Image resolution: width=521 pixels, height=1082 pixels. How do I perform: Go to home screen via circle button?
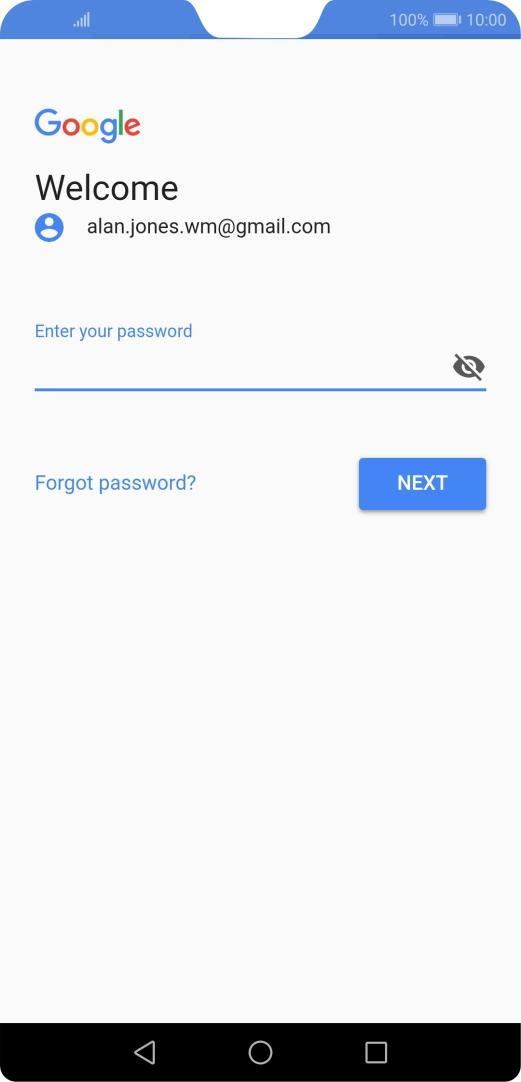pyautogui.click(x=260, y=1052)
